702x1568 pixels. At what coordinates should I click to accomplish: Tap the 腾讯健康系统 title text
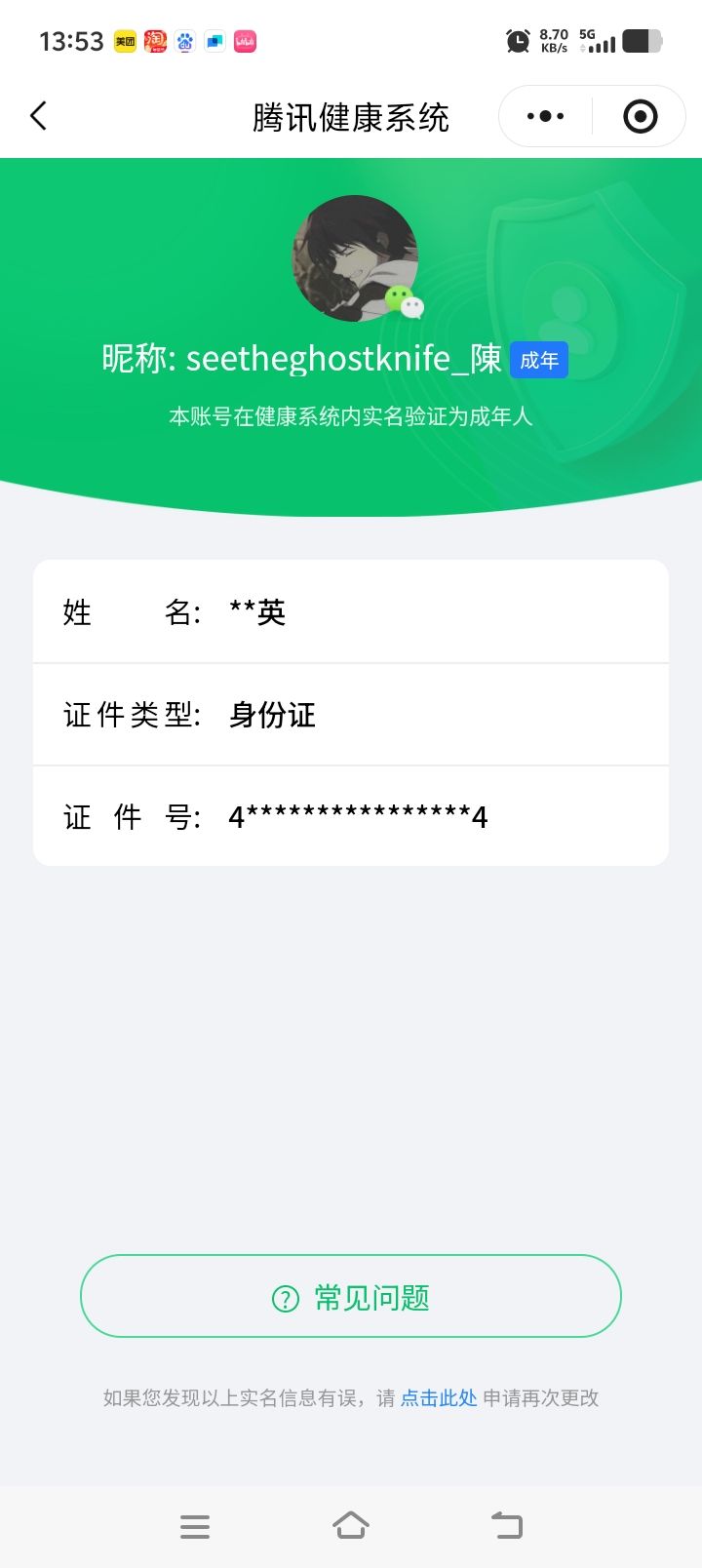click(x=351, y=115)
